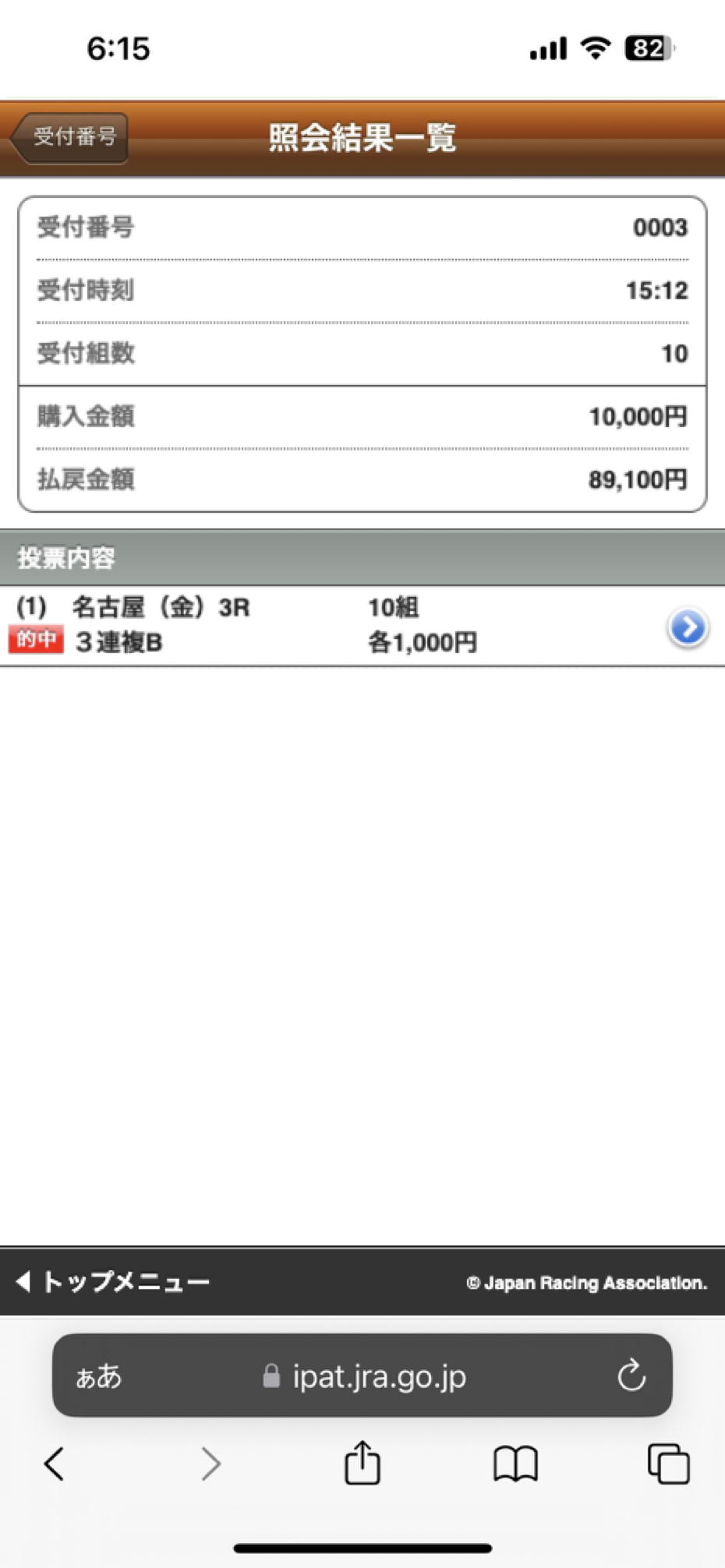Image resolution: width=725 pixels, height=1568 pixels.
Task: Go back to 受付番号 list
Action: (x=69, y=138)
